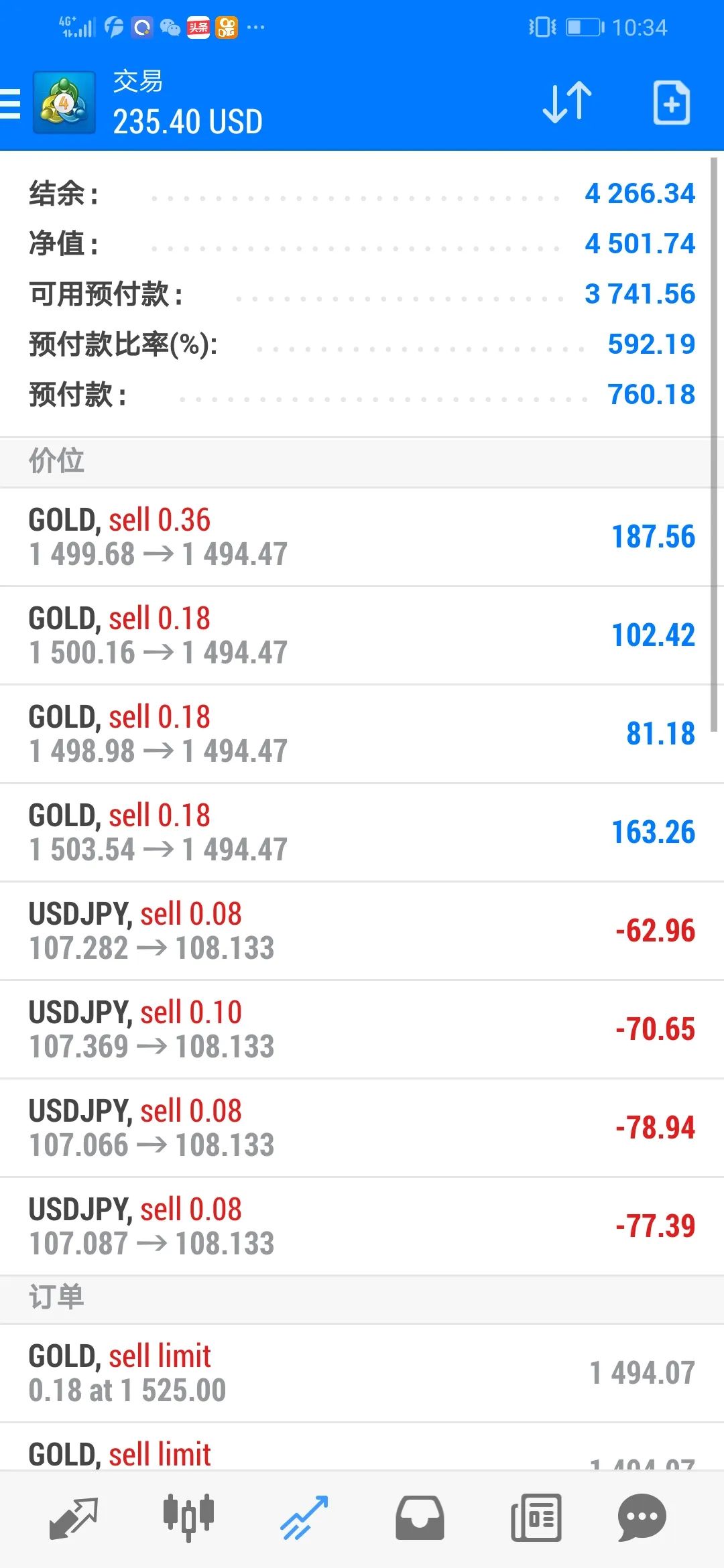Viewport: 724px width, 1568px height.
Task: Open GOLD sell 0.18 position at 1 503.54
Action: click(x=362, y=832)
